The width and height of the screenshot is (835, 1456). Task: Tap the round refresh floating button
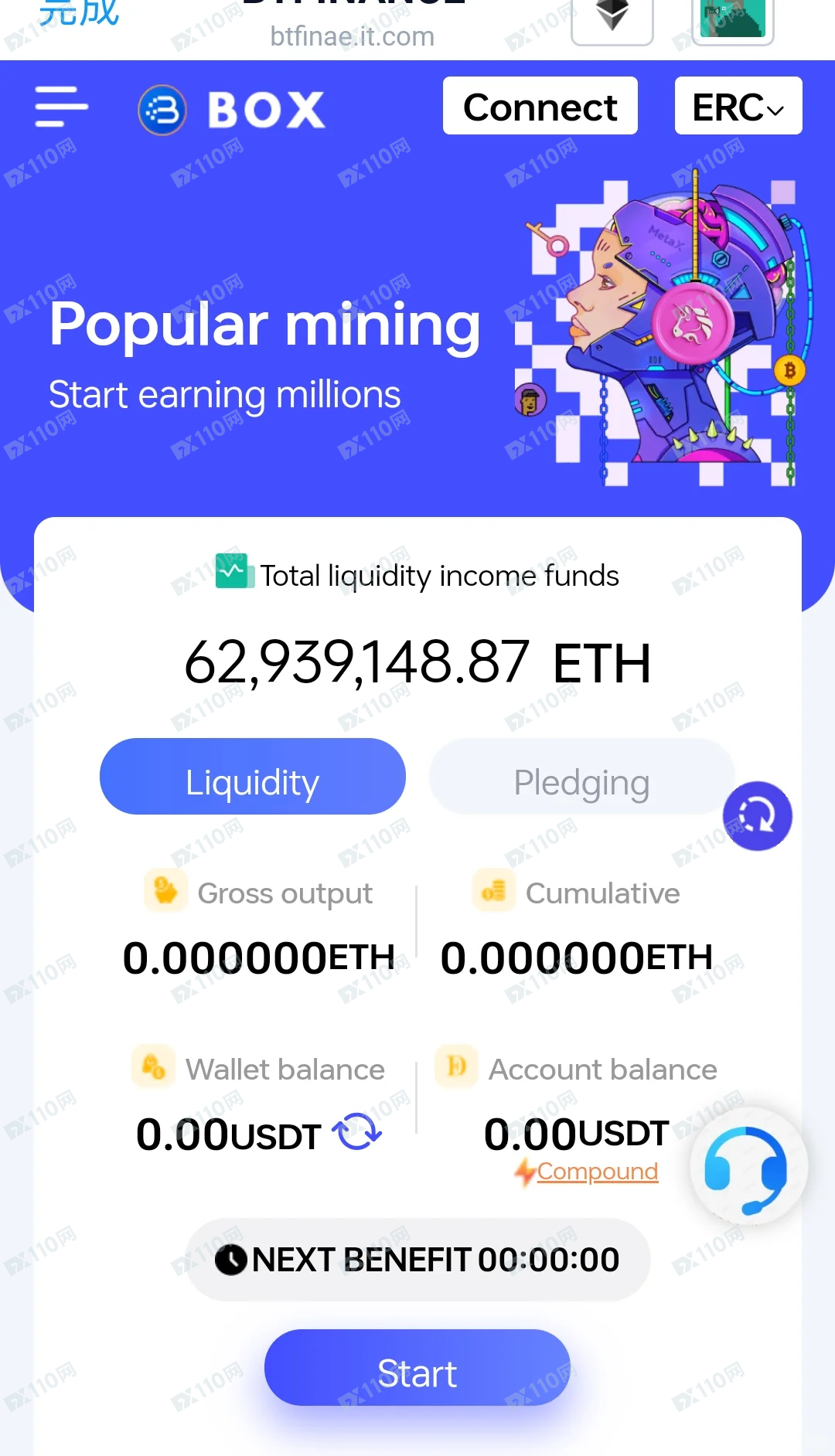click(x=757, y=816)
